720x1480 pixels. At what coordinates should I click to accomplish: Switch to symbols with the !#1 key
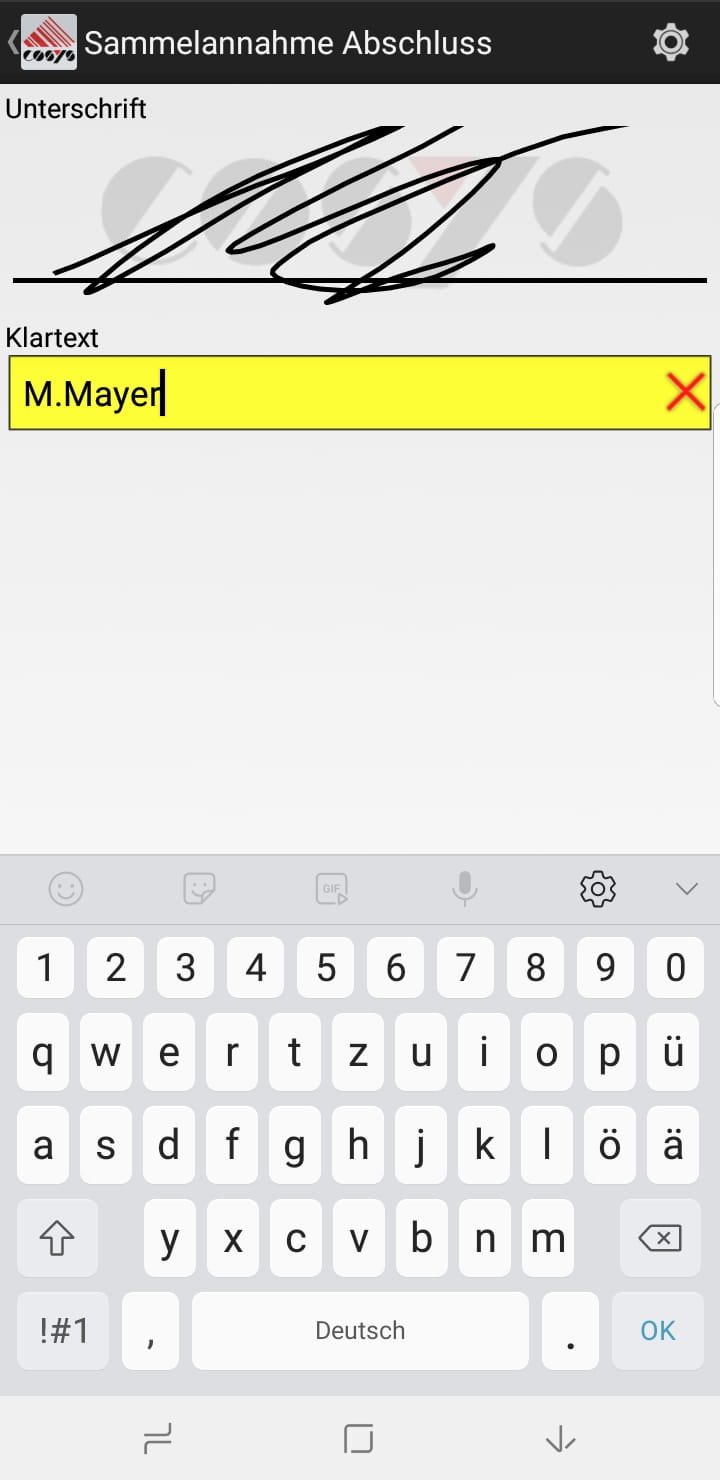click(x=62, y=1330)
